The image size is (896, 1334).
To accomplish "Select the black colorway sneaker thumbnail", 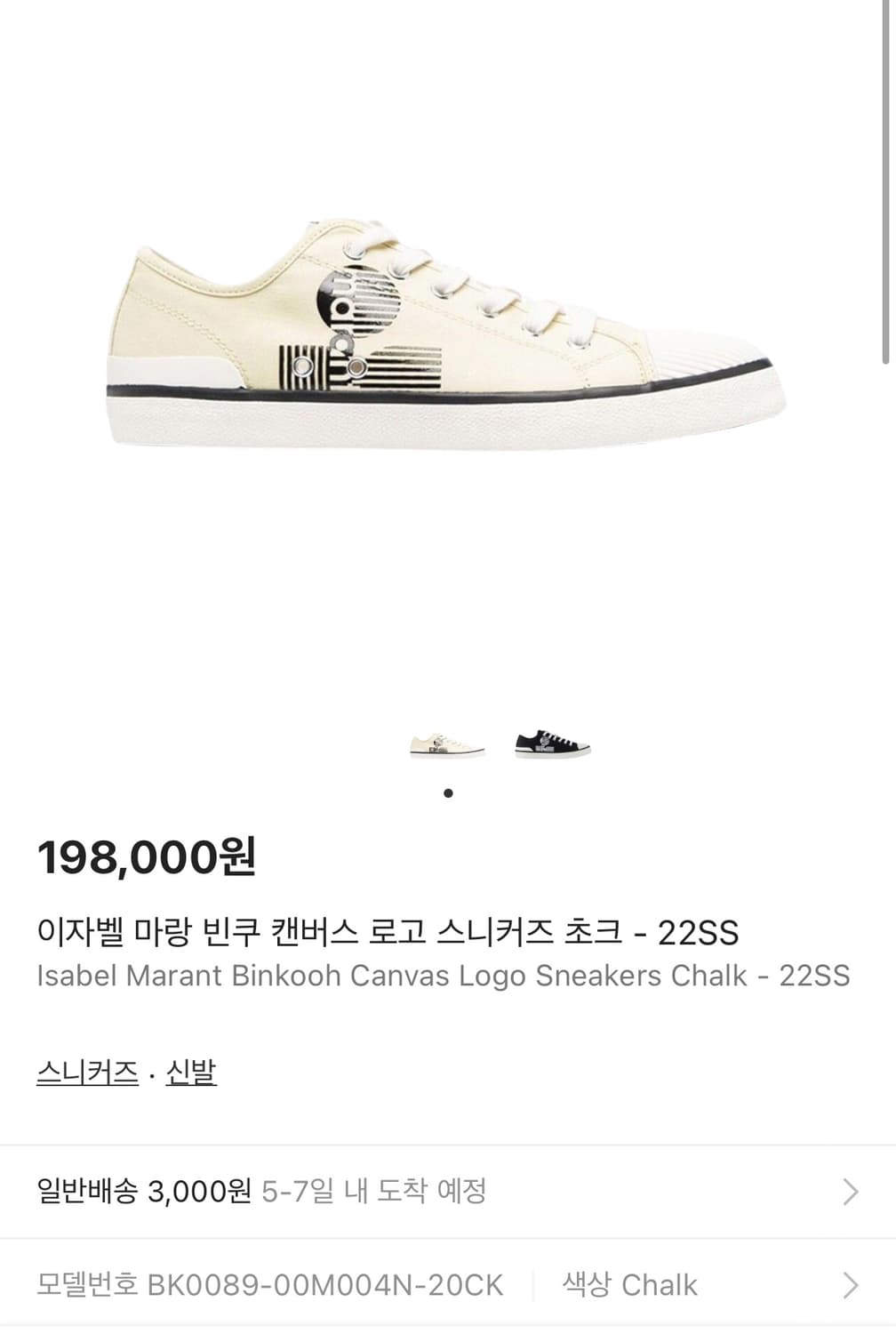I will tap(550, 744).
